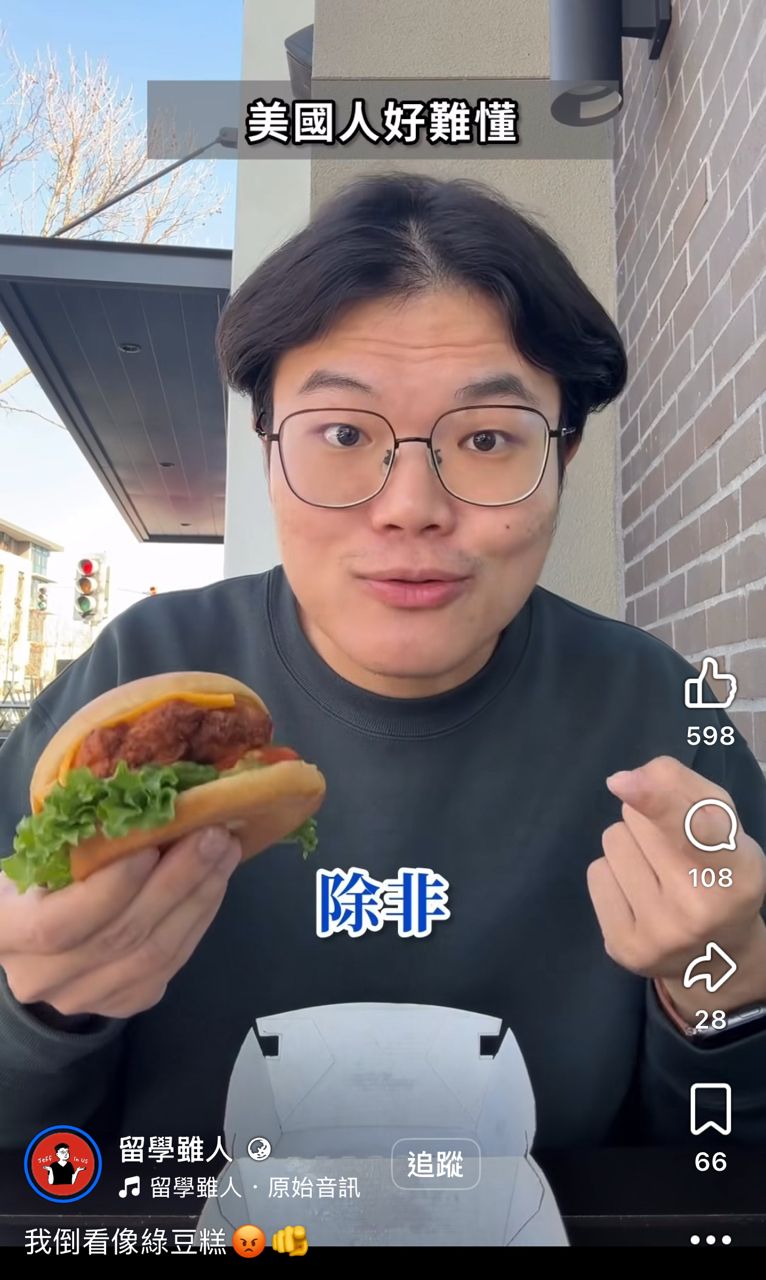The image size is (766, 1280).
Task: Save this reel with the bookmark icon
Action: click(x=710, y=1109)
